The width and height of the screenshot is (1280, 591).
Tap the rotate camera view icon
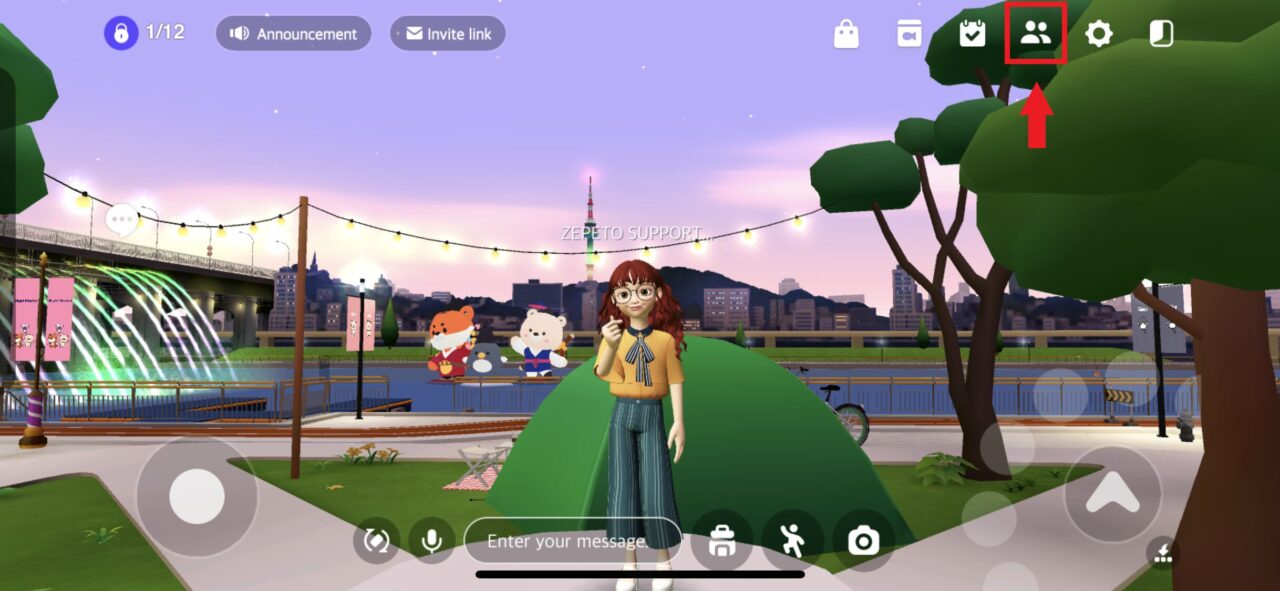(377, 541)
